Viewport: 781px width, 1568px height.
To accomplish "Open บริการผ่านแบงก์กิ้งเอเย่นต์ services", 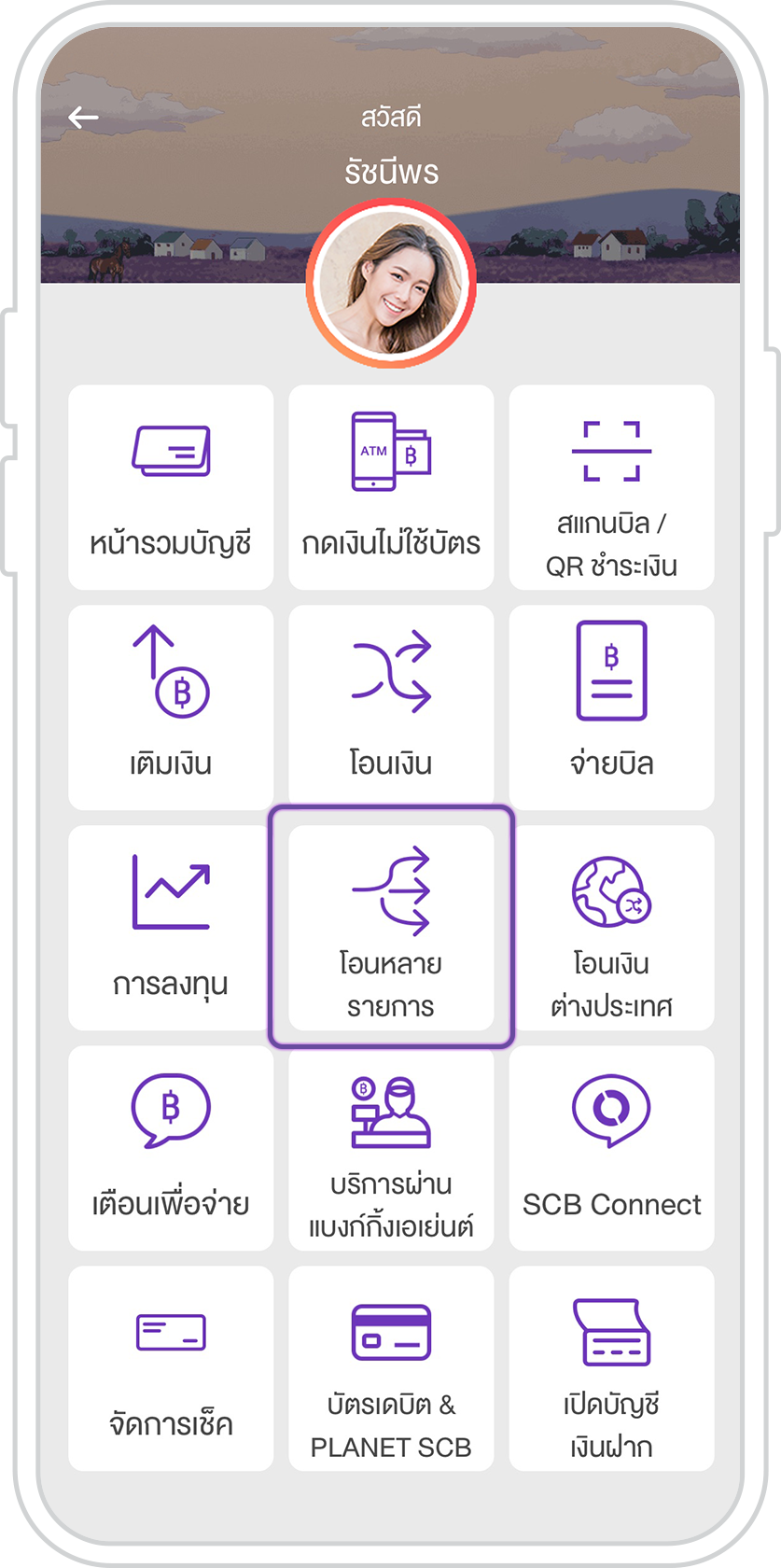I will pos(391,1148).
